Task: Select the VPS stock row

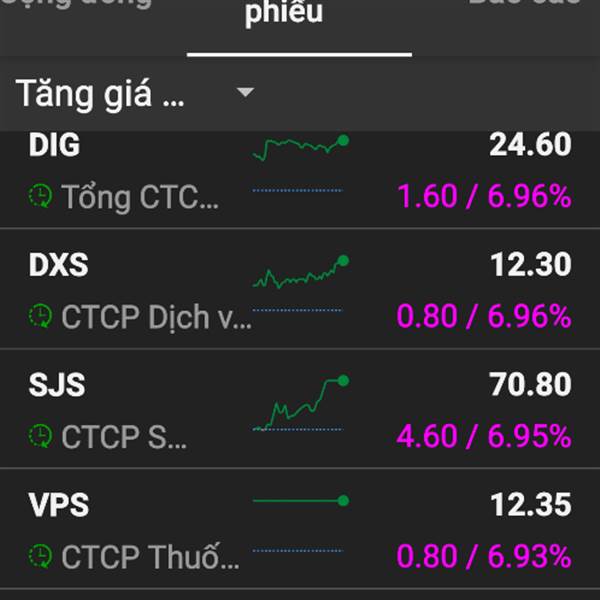Action: click(300, 528)
